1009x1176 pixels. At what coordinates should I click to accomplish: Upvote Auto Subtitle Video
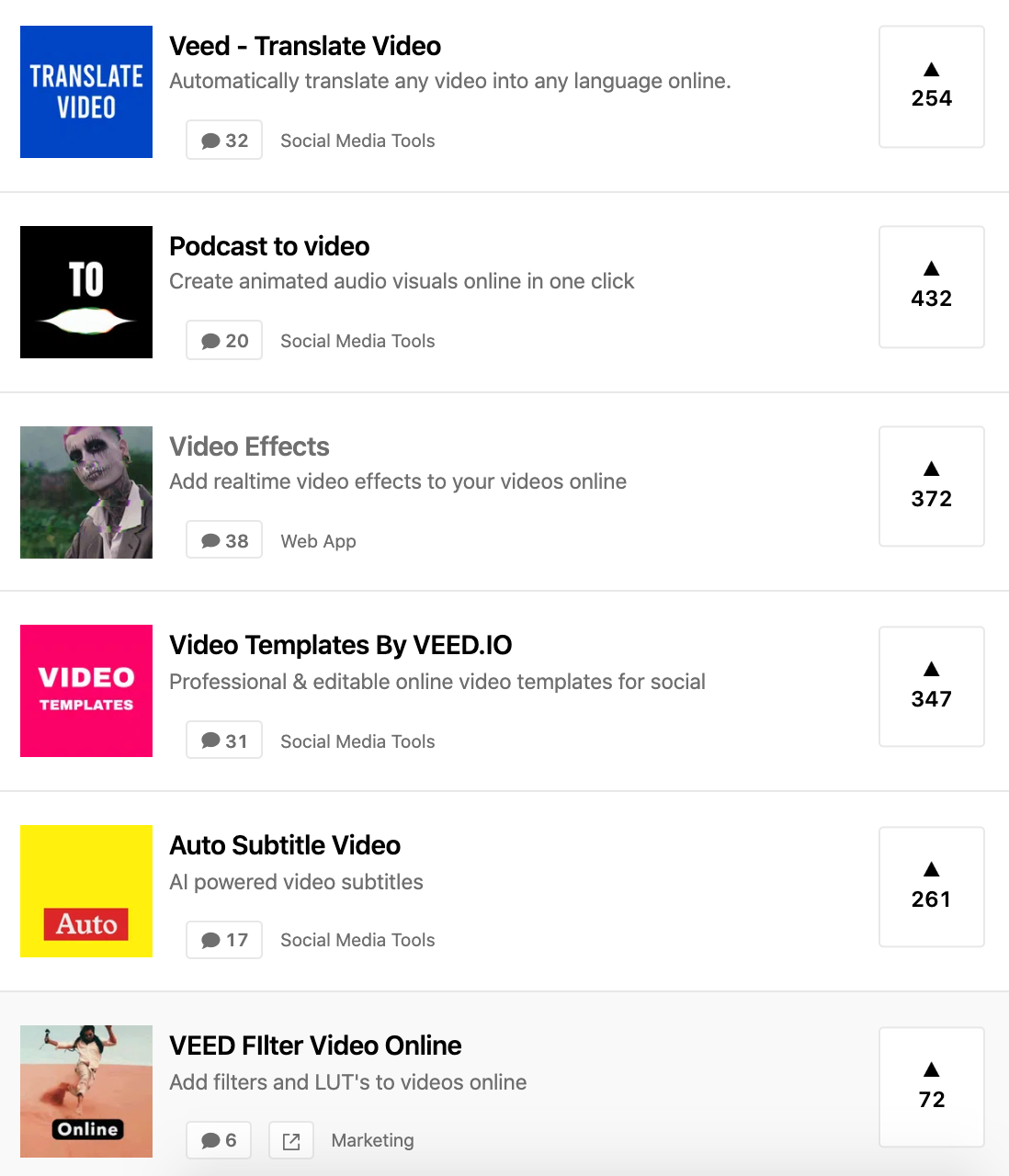(931, 888)
